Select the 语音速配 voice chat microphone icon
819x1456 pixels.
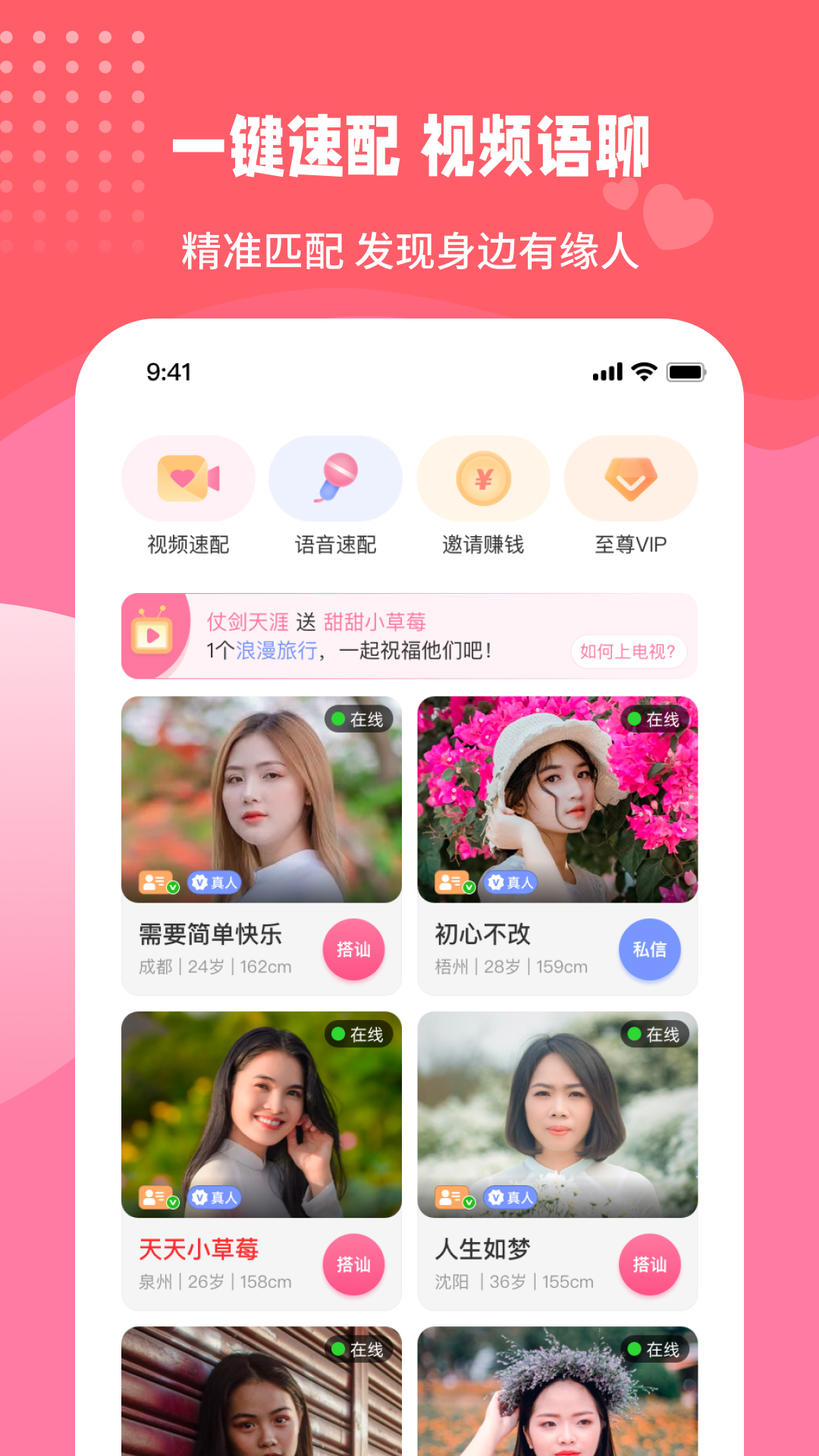(336, 478)
